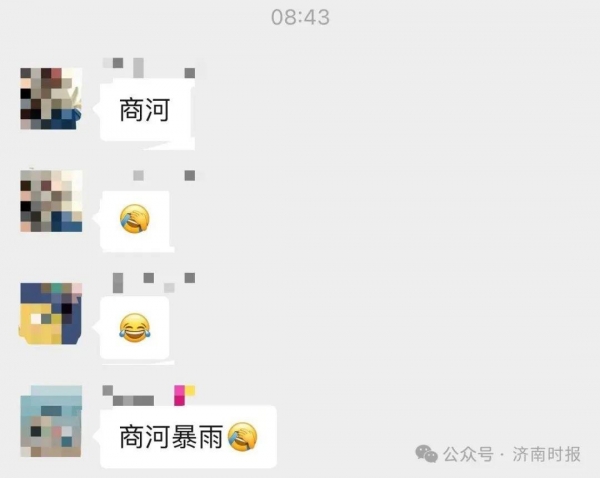The image size is (600, 478).
Task: Open the avatar beside the tilted laughing emoji
Action: tap(51, 201)
